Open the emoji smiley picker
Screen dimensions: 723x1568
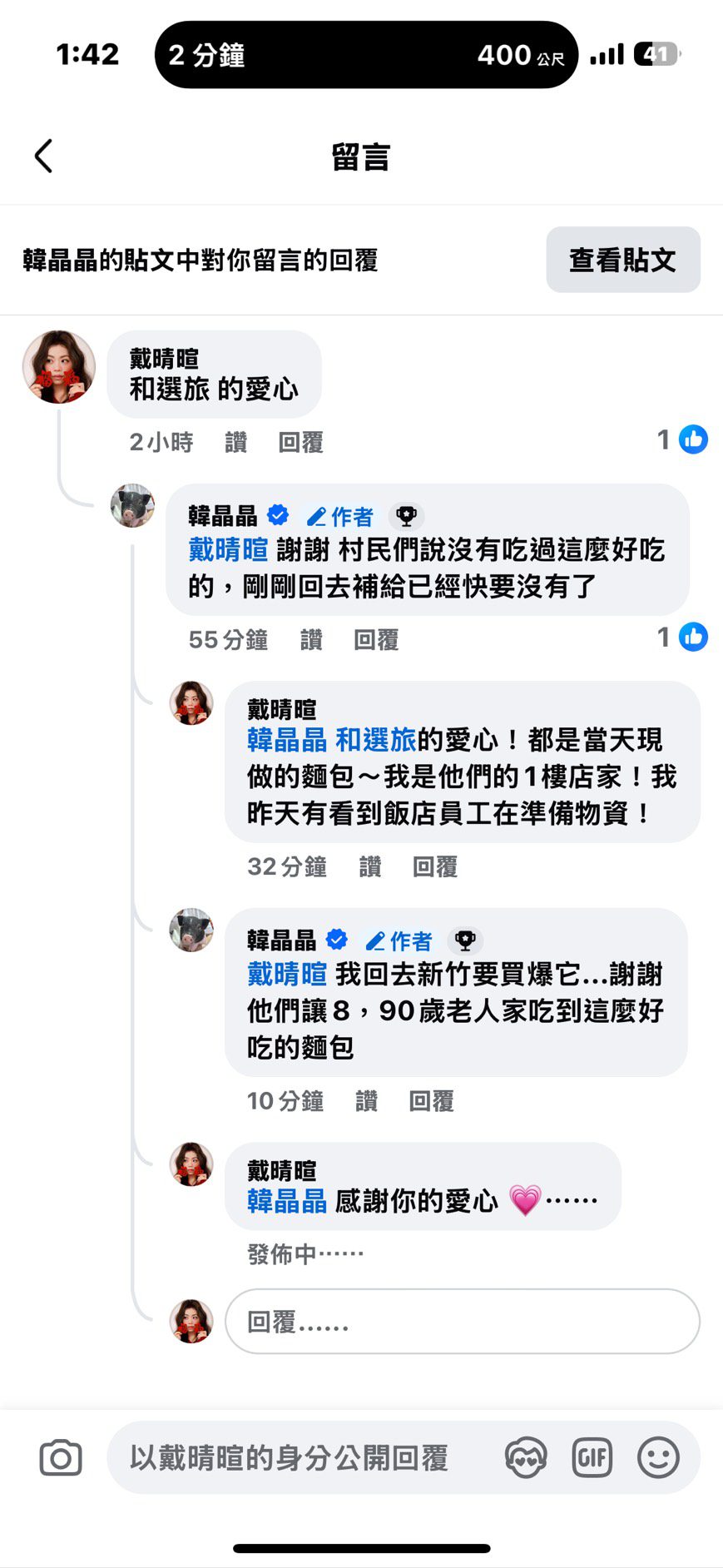tap(658, 1457)
